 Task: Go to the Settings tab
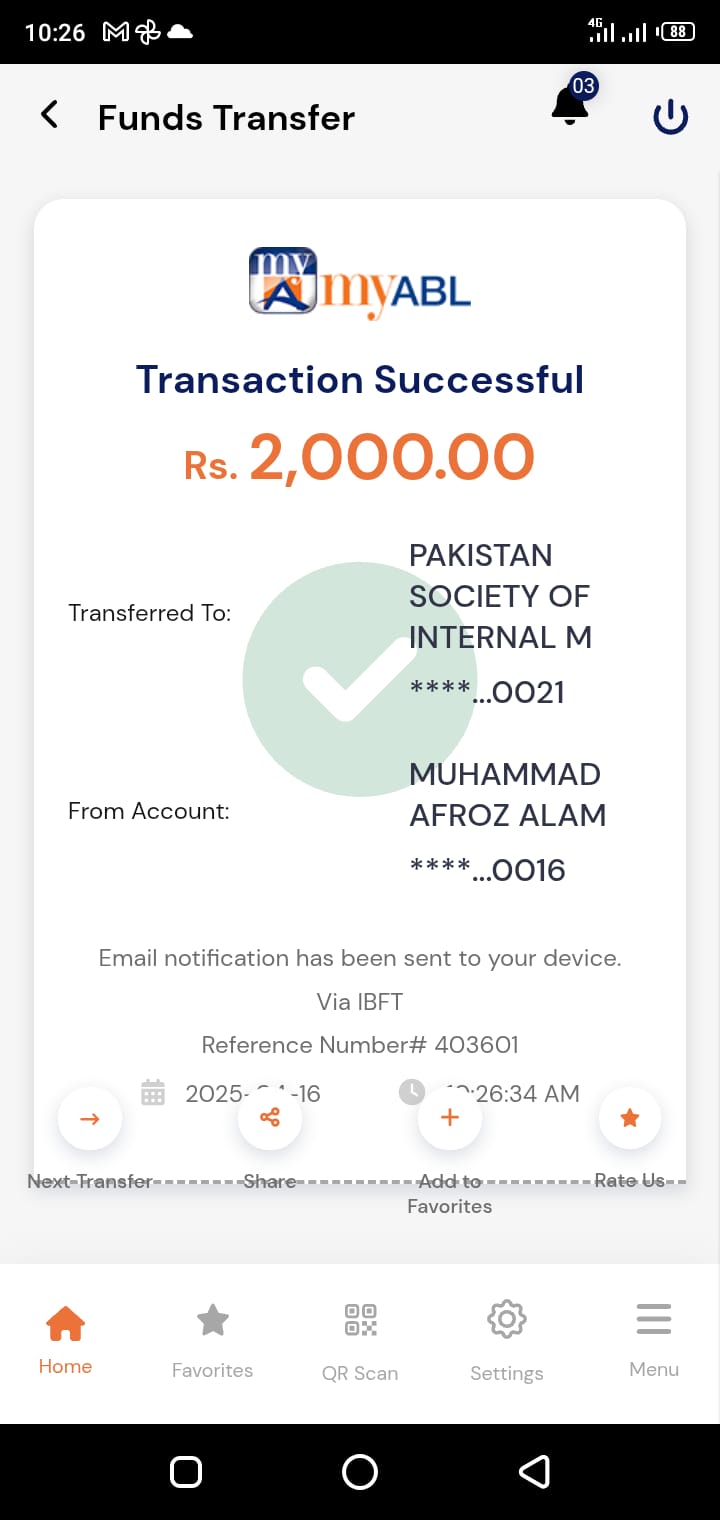click(507, 1341)
